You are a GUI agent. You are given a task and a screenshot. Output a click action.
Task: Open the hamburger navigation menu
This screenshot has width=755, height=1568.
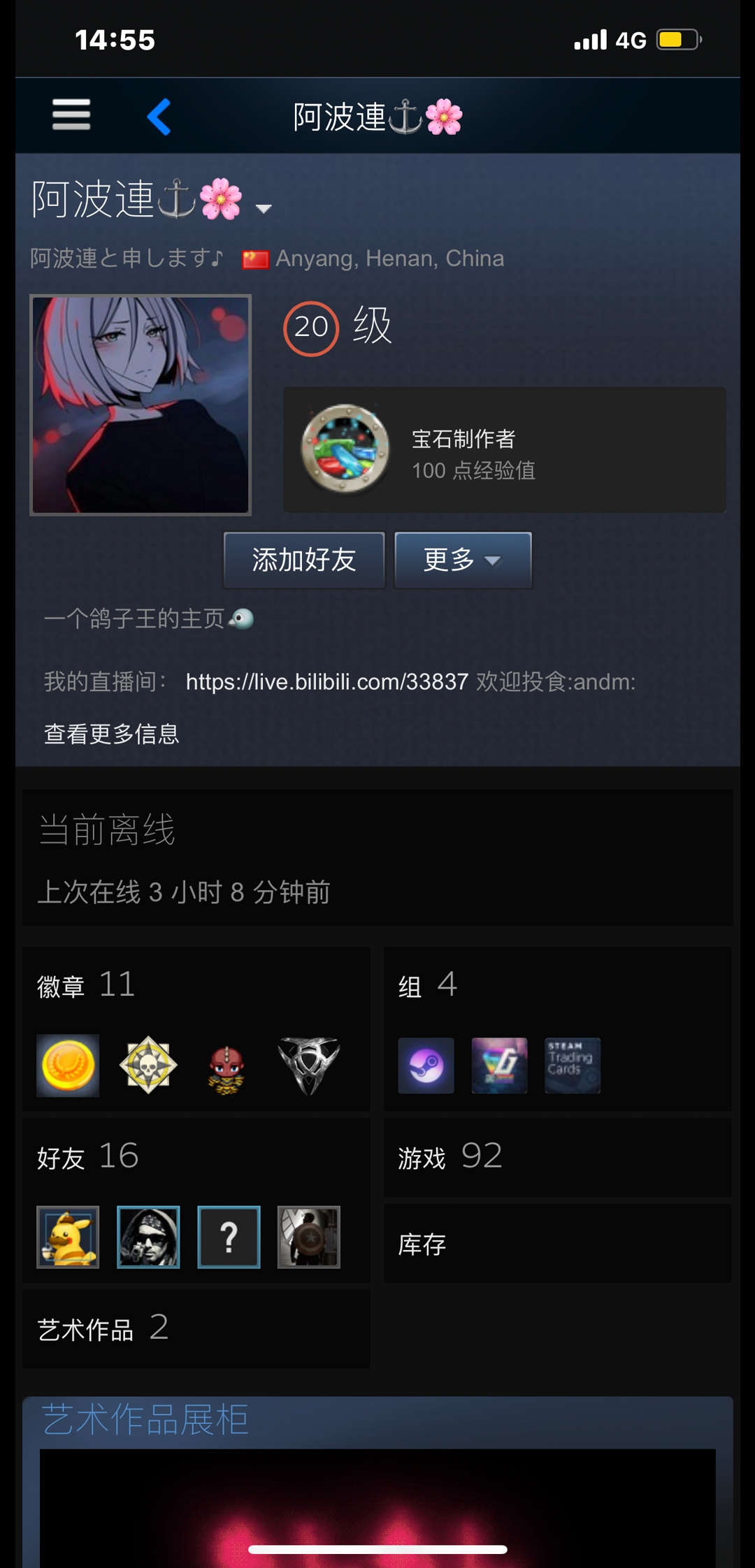[70, 115]
